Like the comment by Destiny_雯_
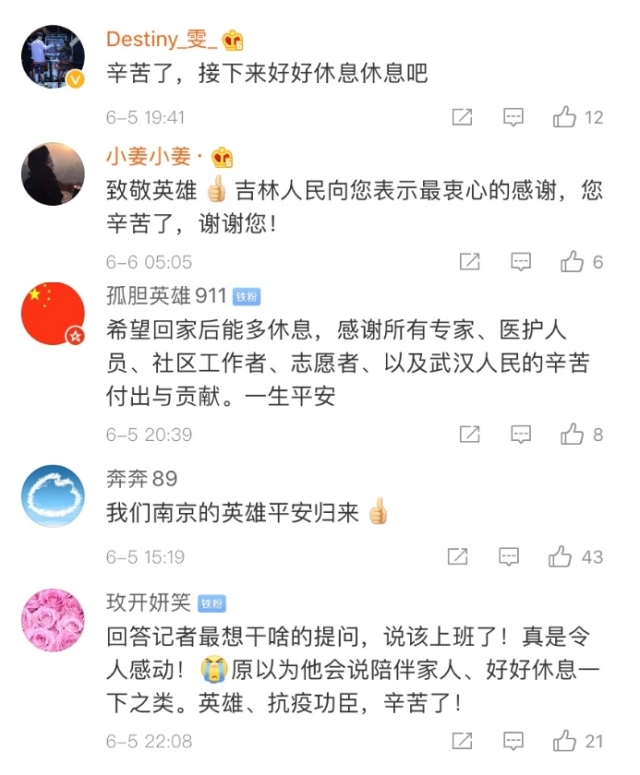The height and width of the screenshot is (775, 640). pyautogui.click(x=565, y=118)
